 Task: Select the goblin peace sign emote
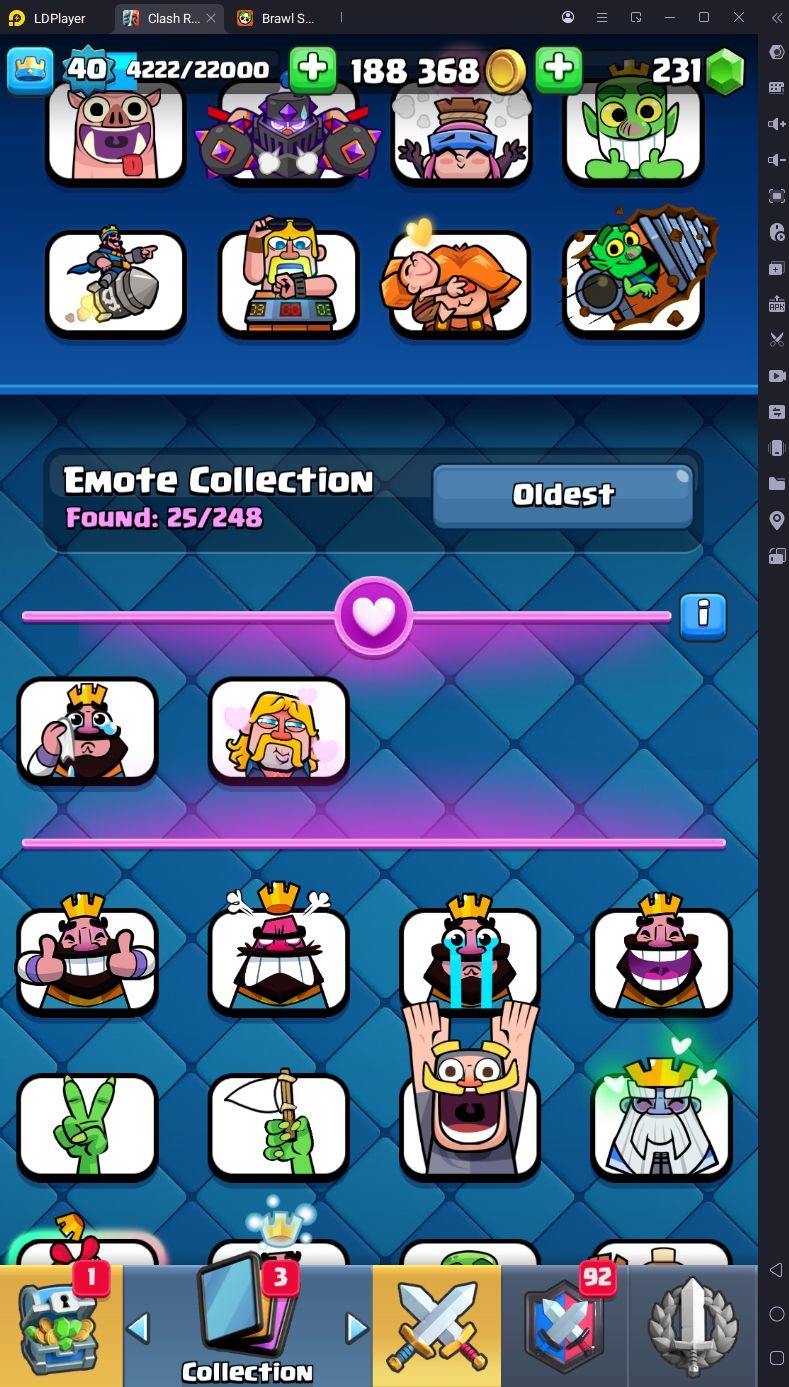pyautogui.click(x=87, y=1125)
